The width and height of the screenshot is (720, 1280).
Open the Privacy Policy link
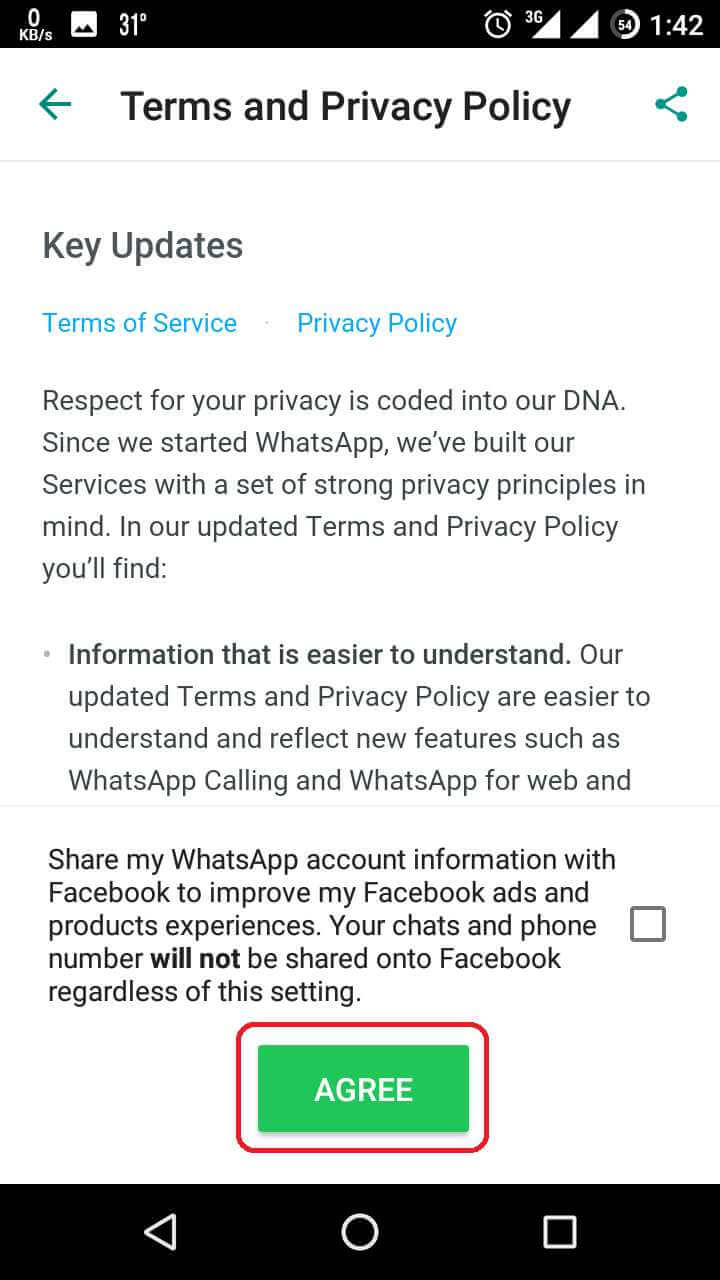click(377, 323)
